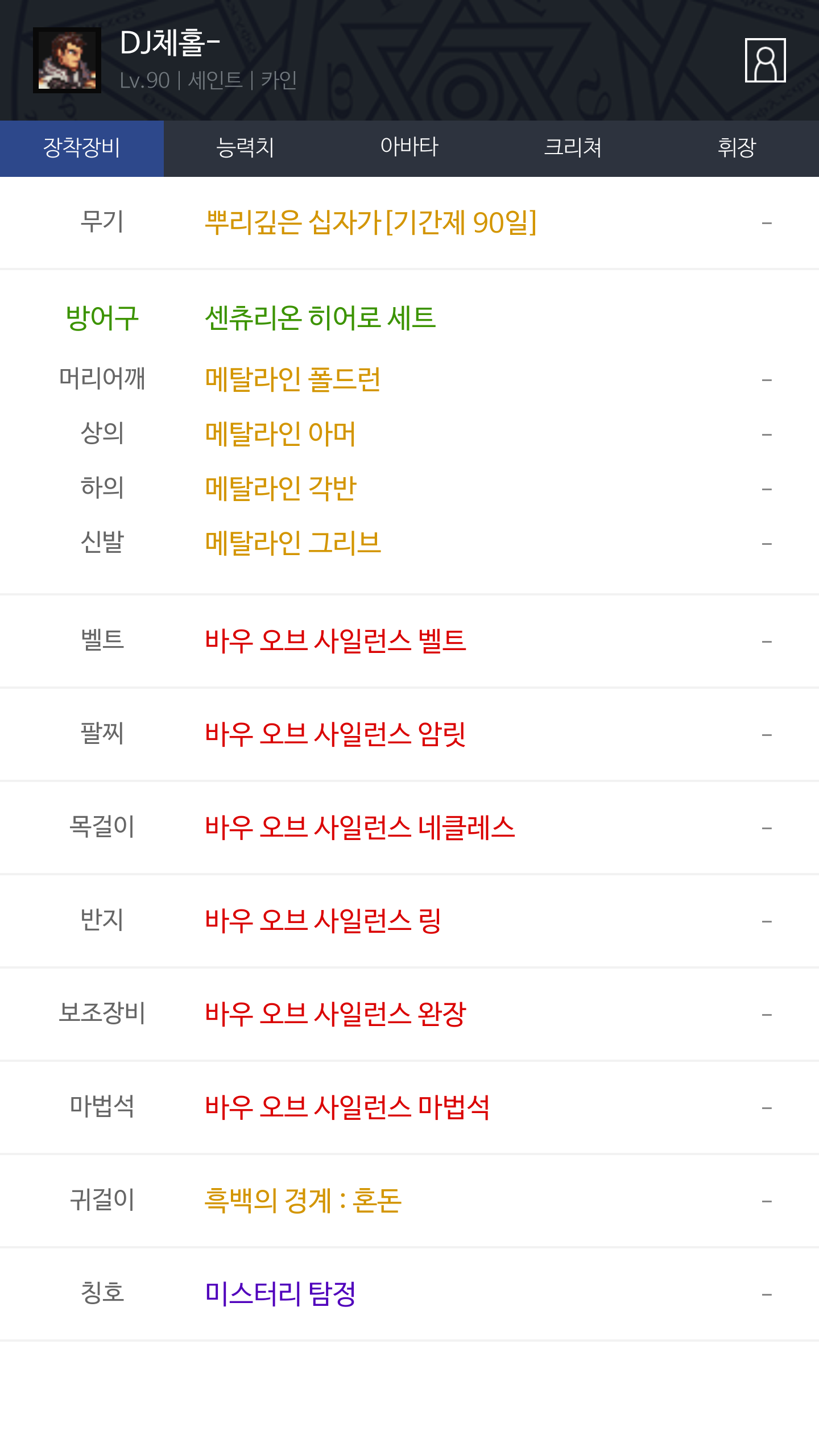The height and width of the screenshot is (1456, 819).
Task: Switch to the 능력치 tab
Action: (x=246, y=148)
